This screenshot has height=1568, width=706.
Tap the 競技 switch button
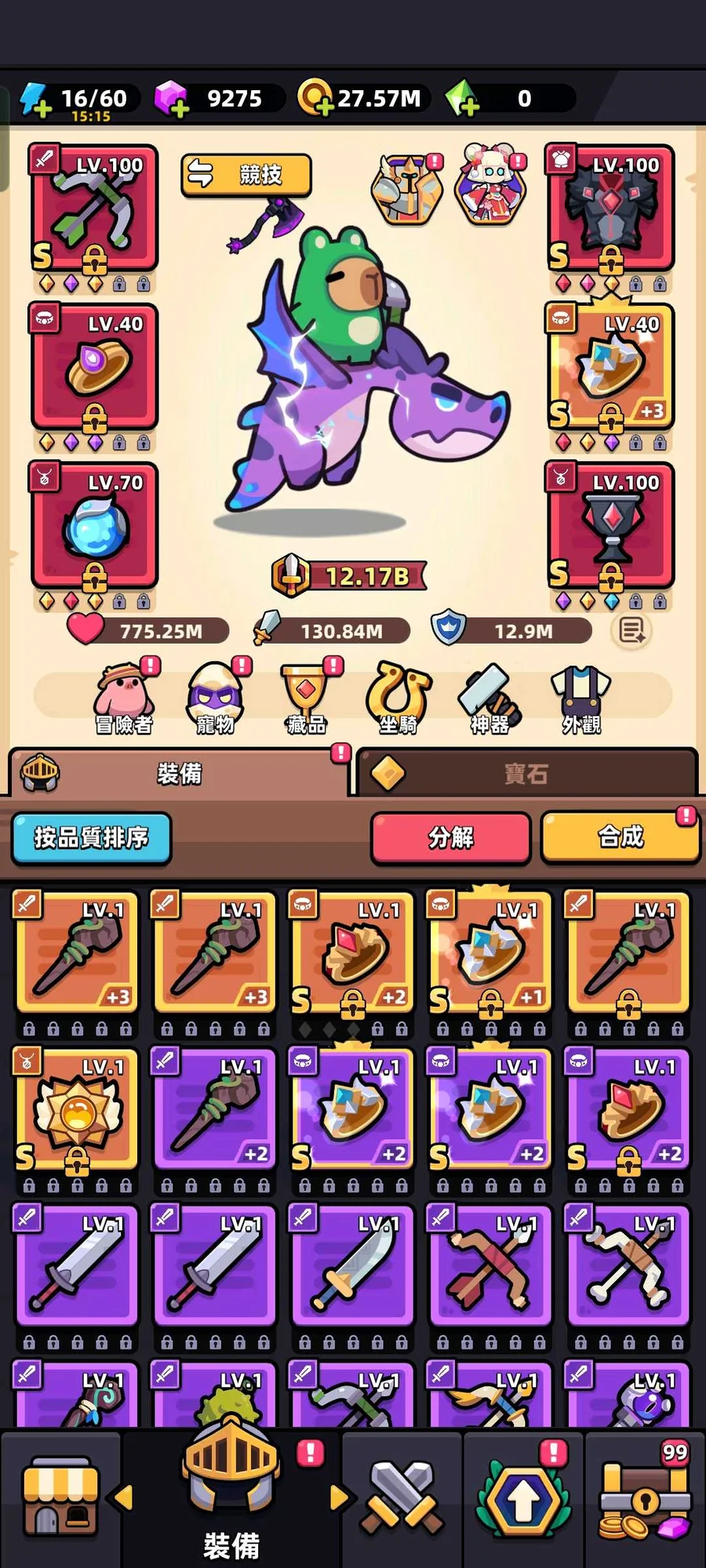click(246, 174)
